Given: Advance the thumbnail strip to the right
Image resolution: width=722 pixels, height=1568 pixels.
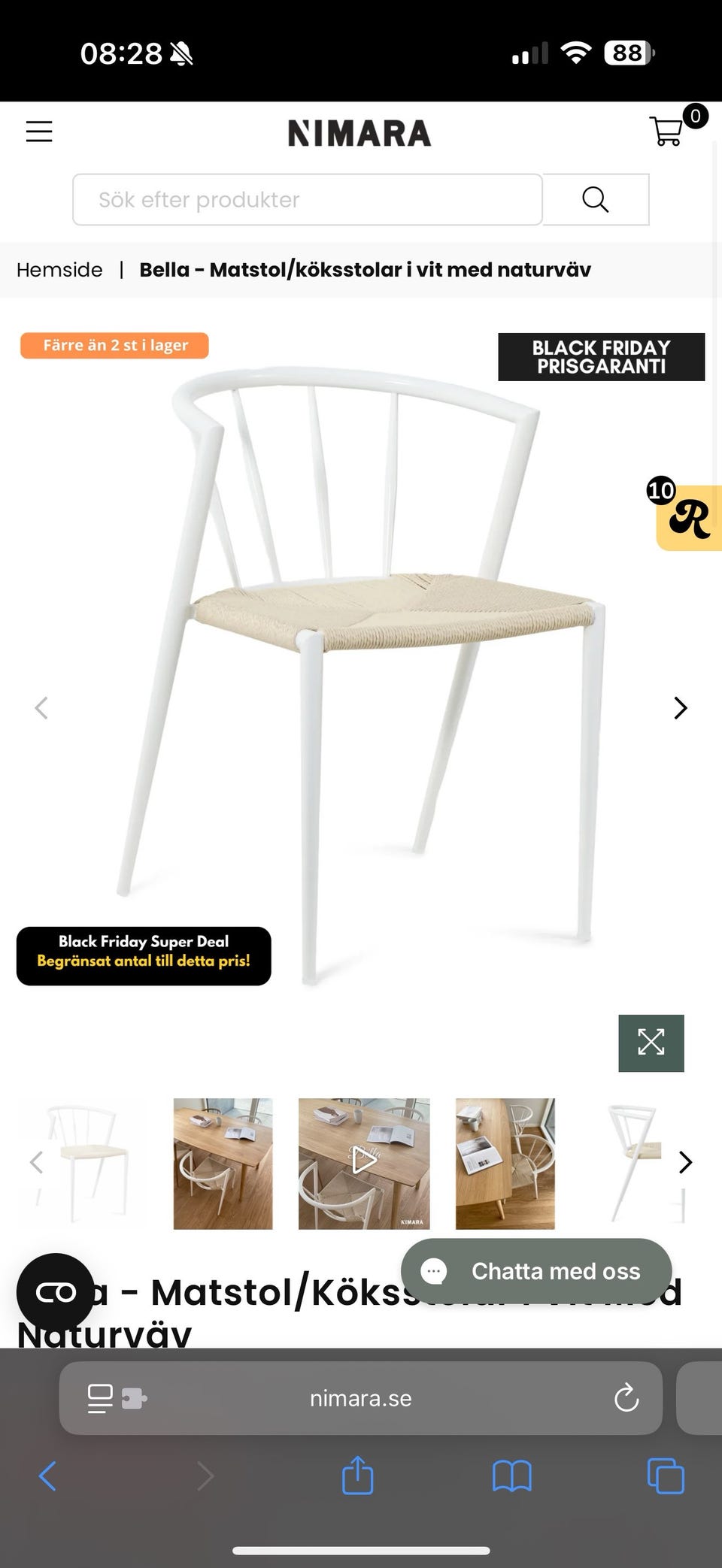Looking at the screenshot, I should [x=684, y=1162].
